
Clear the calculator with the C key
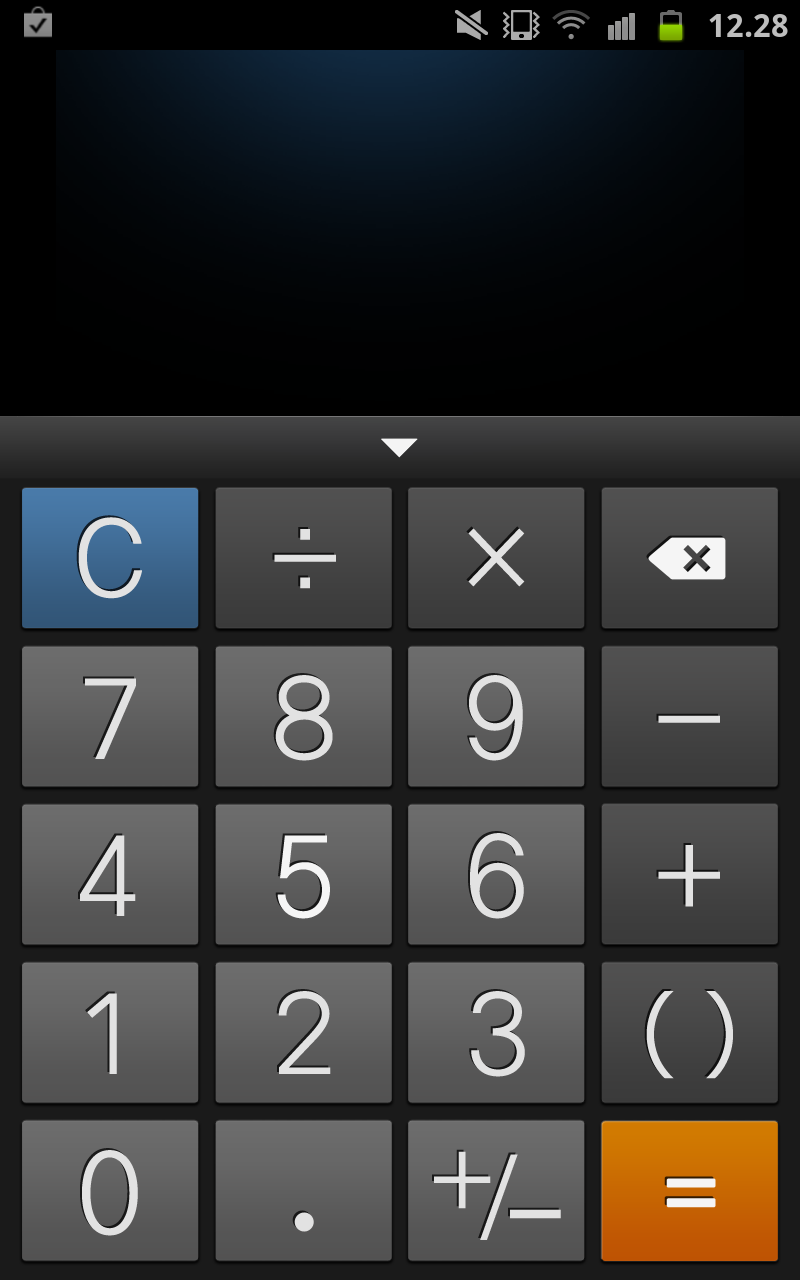click(110, 558)
